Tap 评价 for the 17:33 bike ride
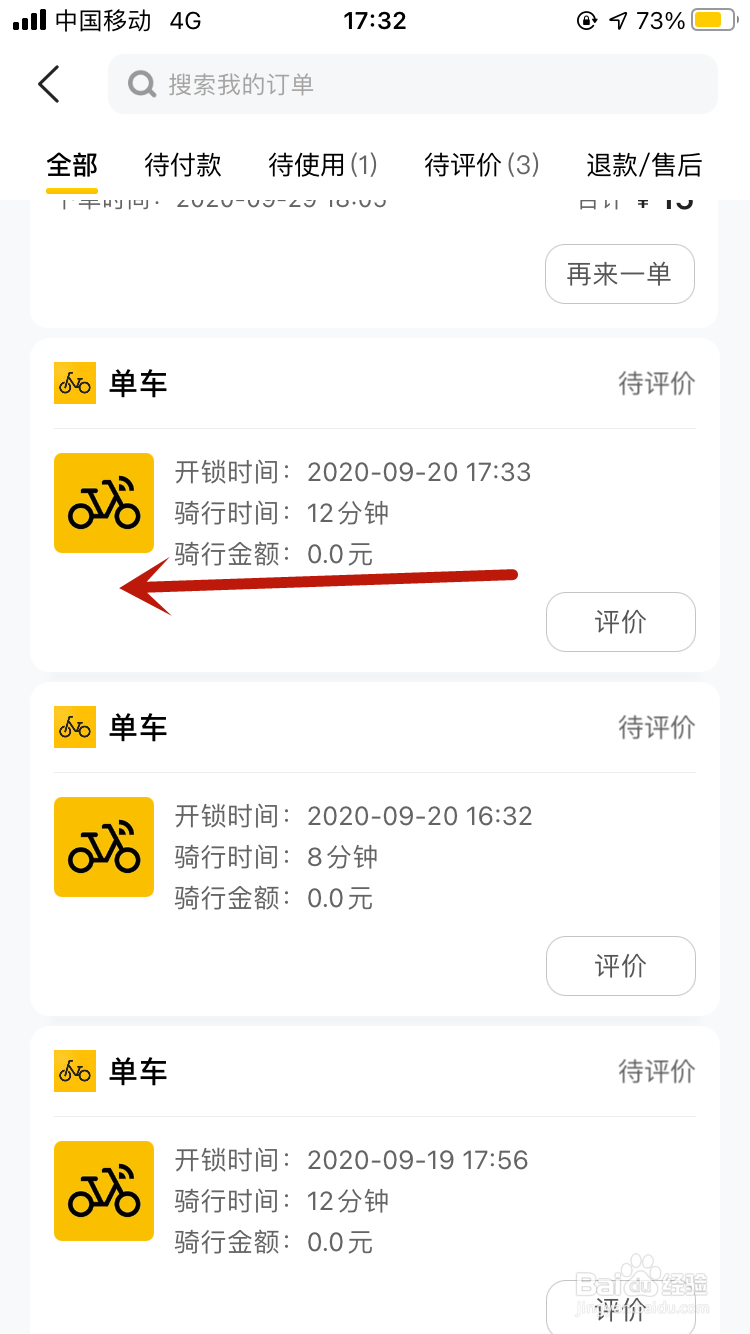The height and width of the screenshot is (1334, 750). pyautogui.click(x=621, y=622)
